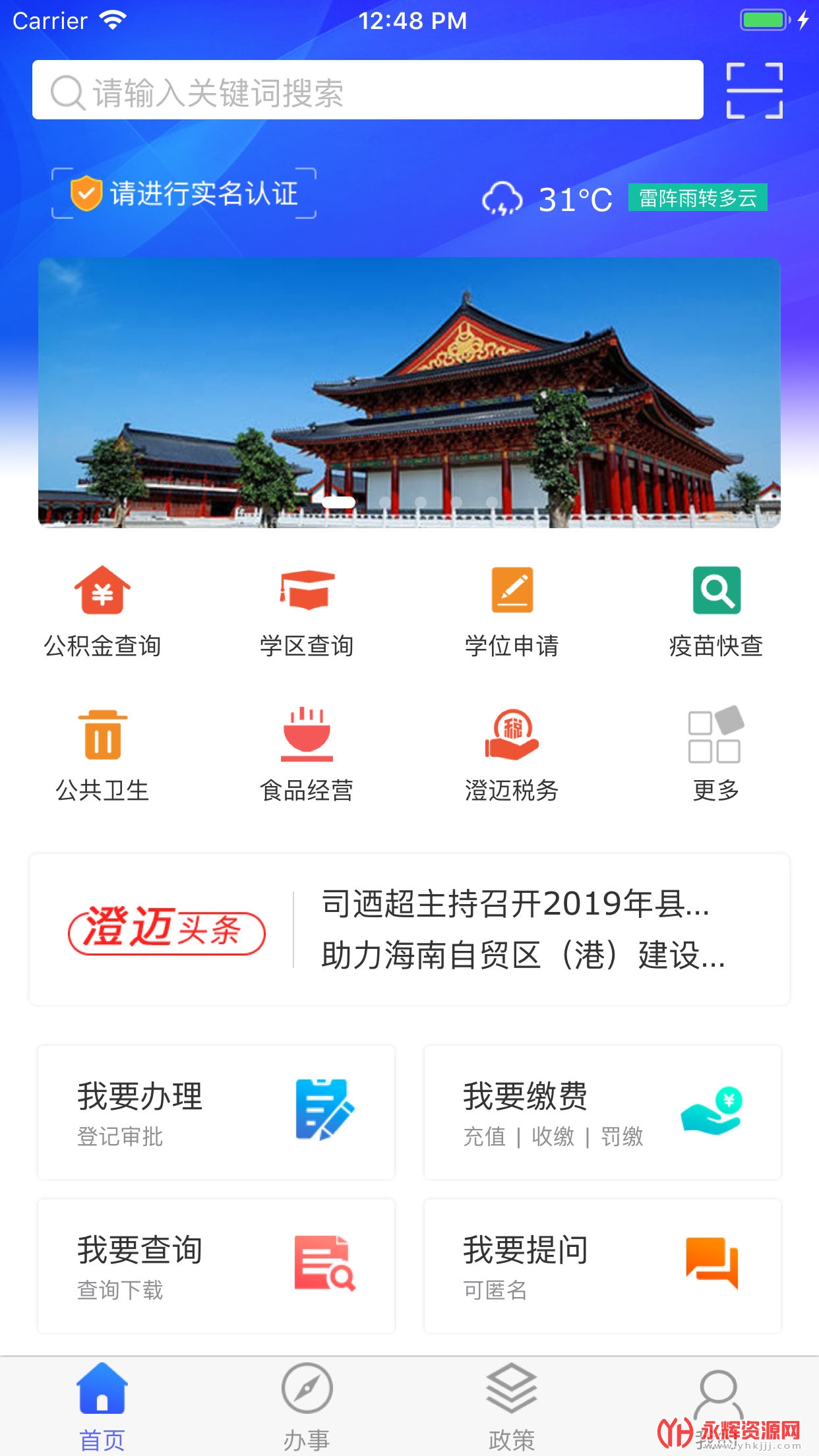Open the 我要提问 question card
819x1456 pixels.
pyautogui.click(x=603, y=1266)
